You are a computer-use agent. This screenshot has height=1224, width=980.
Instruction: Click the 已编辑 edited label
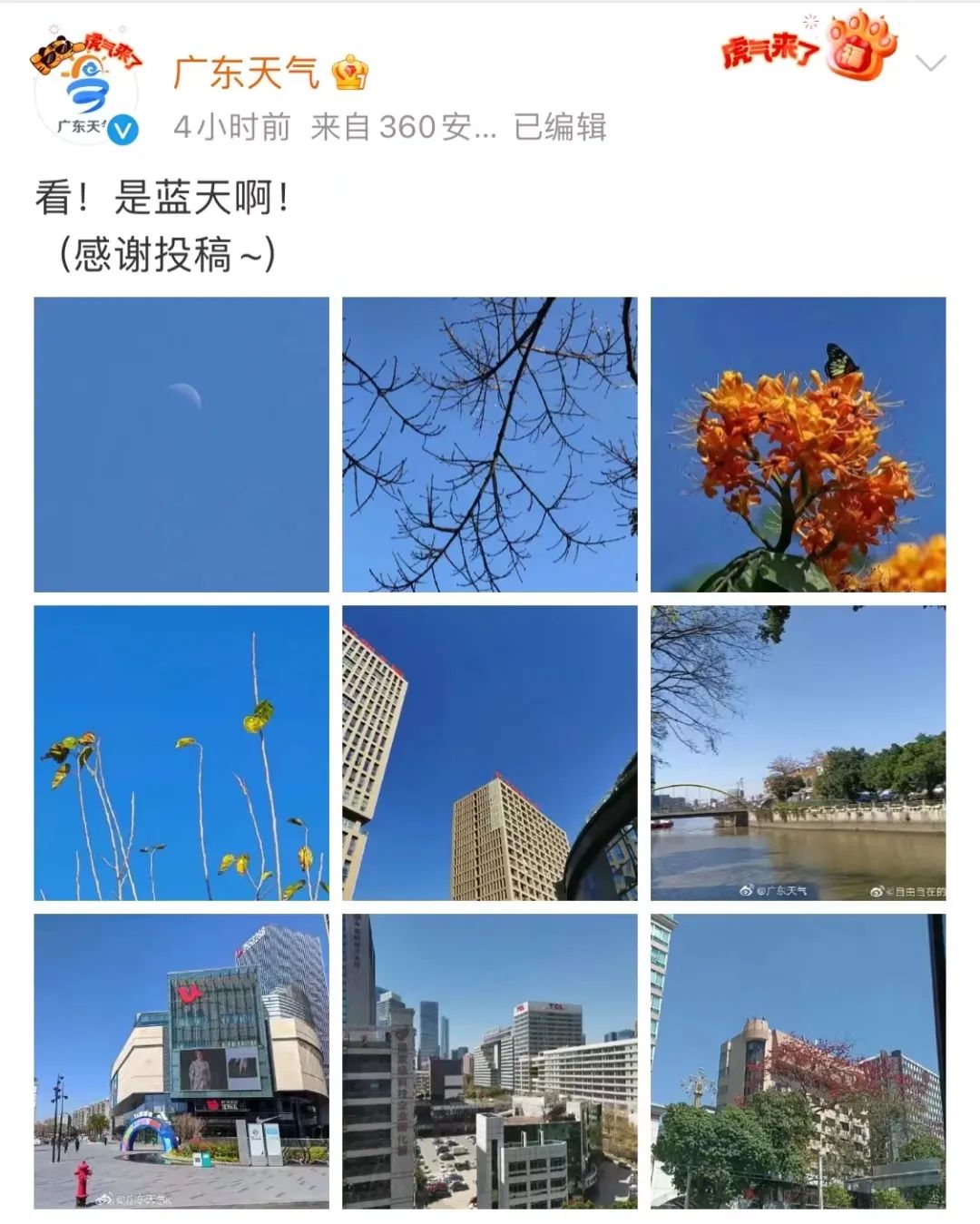[x=560, y=129]
